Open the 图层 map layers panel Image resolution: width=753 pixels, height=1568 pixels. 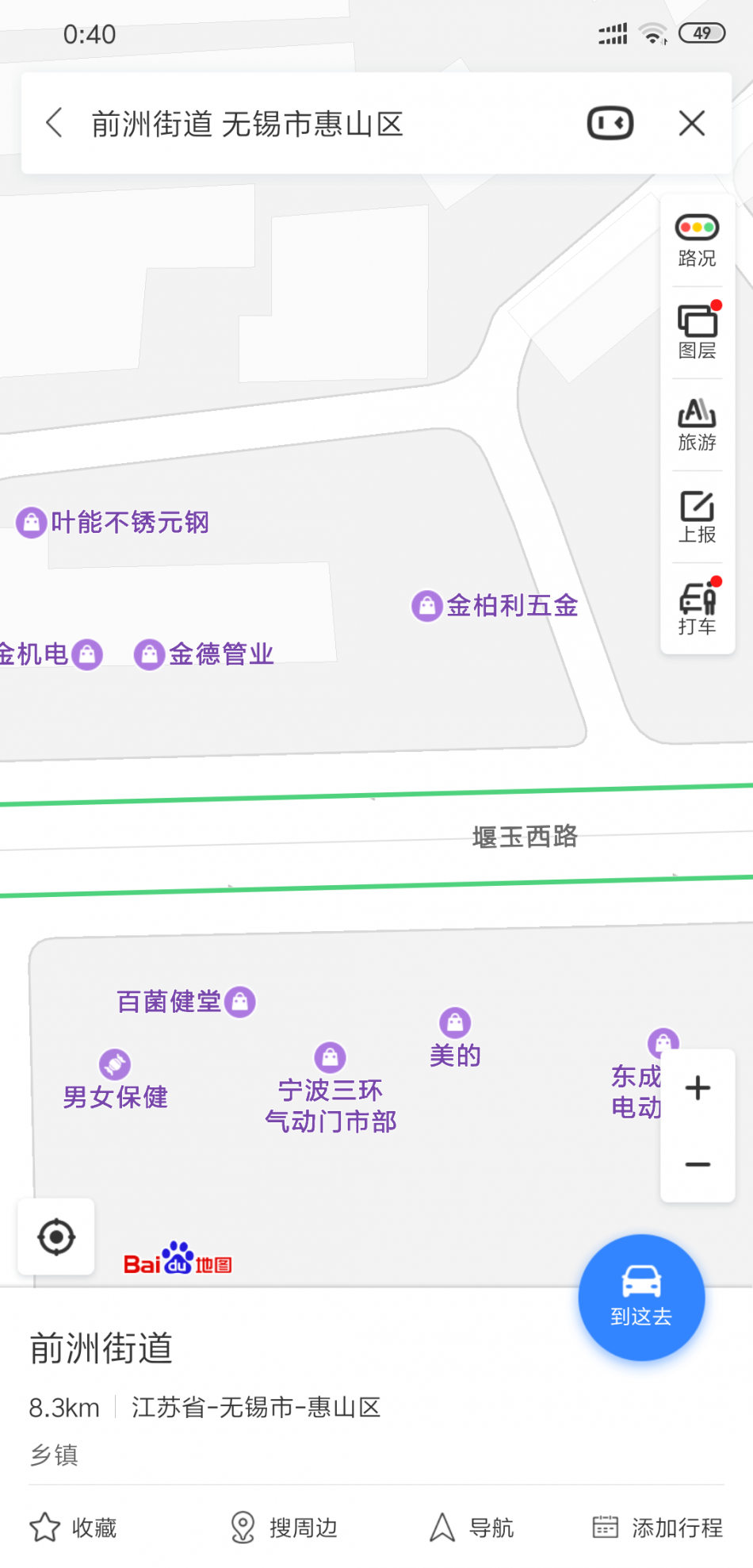coord(697,332)
